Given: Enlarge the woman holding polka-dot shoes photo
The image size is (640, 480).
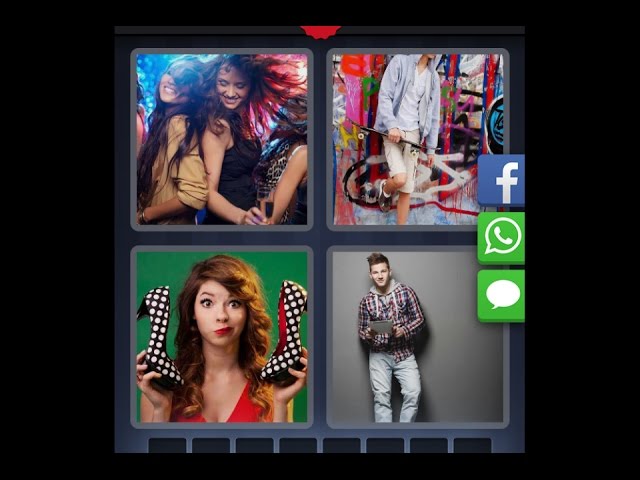Looking at the screenshot, I should click(221, 336).
